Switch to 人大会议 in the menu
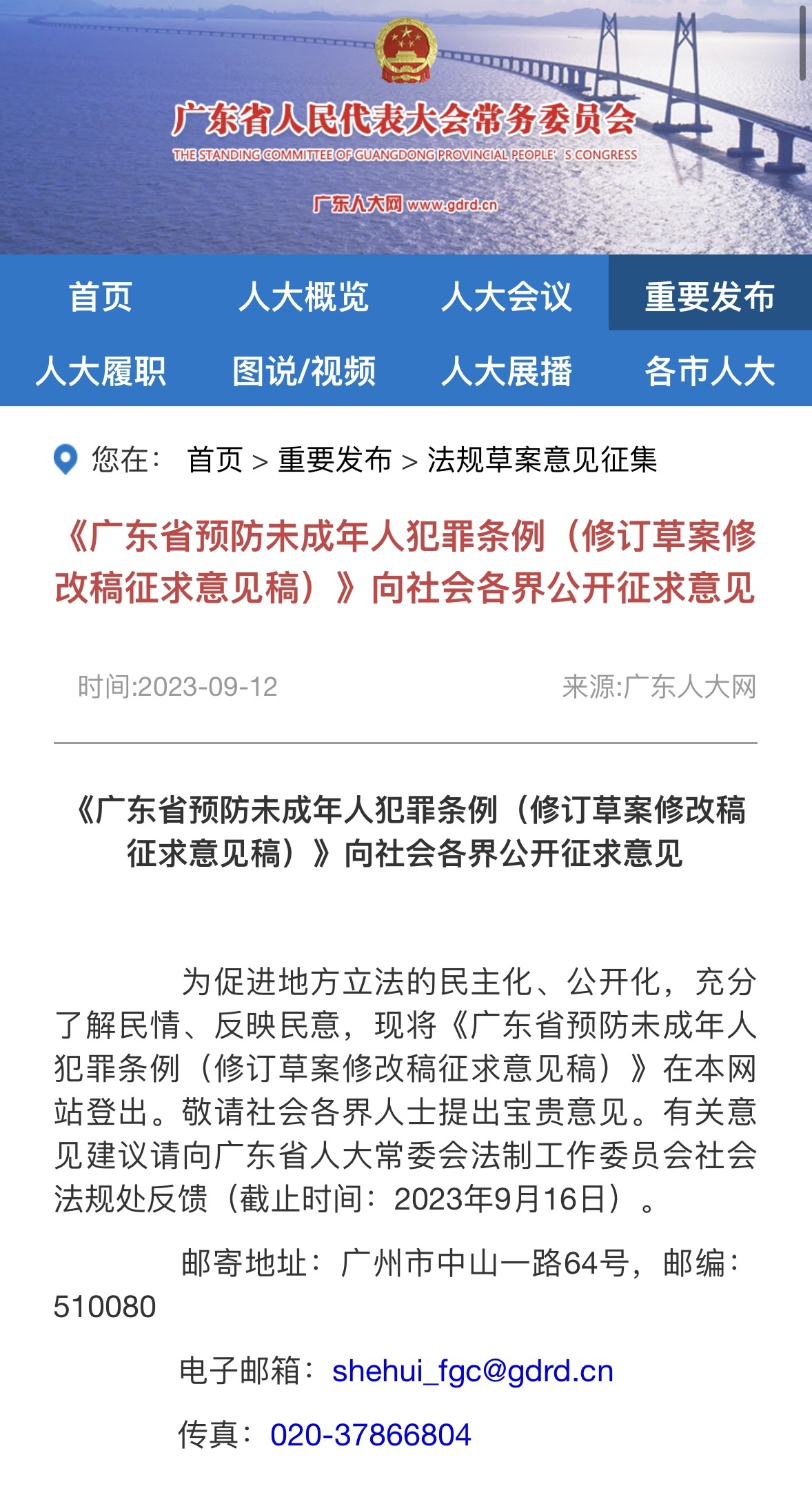This screenshot has height=1493, width=812. [507, 297]
